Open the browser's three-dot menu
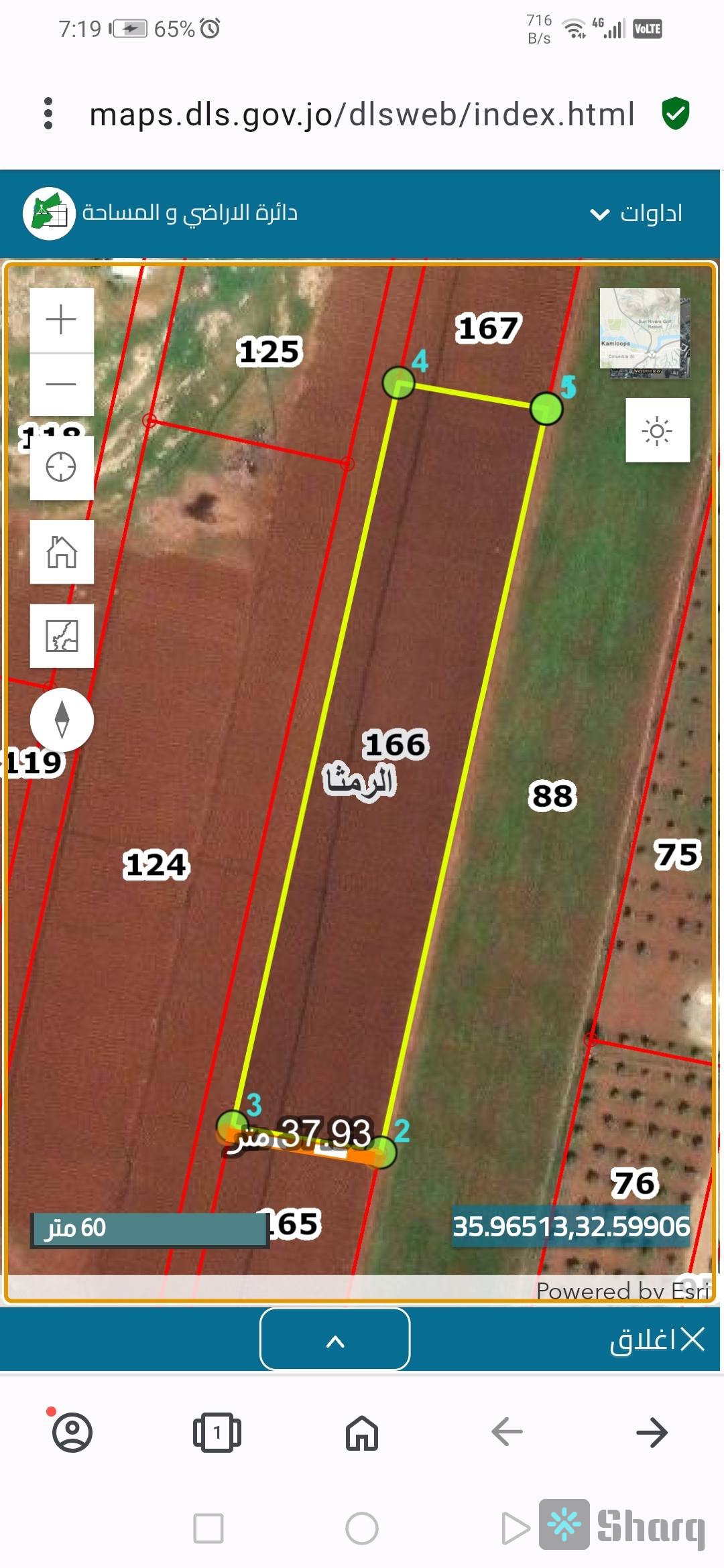Screen dimensions: 724x1568 click(48, 113)
